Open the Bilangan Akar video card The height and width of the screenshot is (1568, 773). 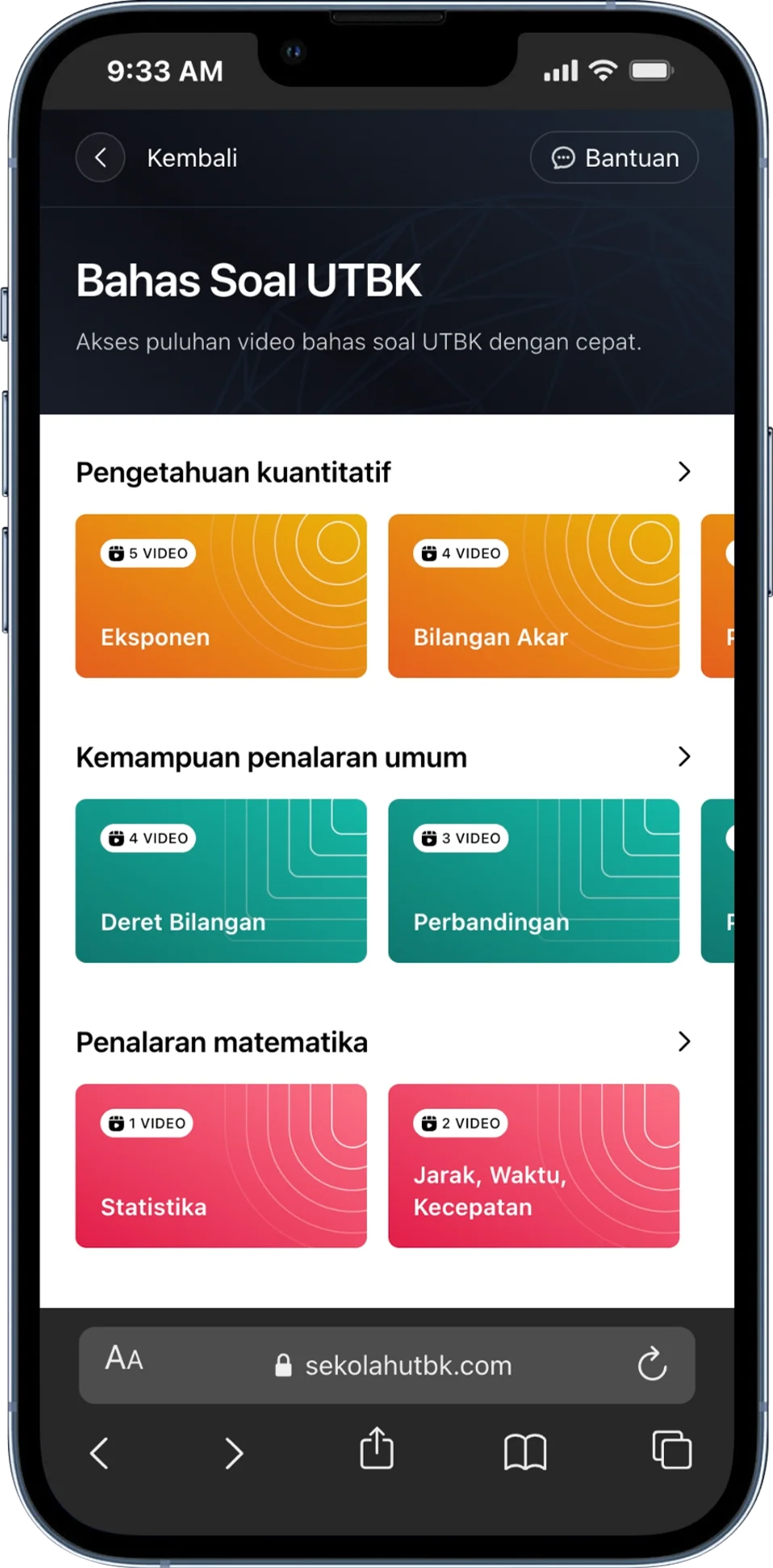[533, 595]
